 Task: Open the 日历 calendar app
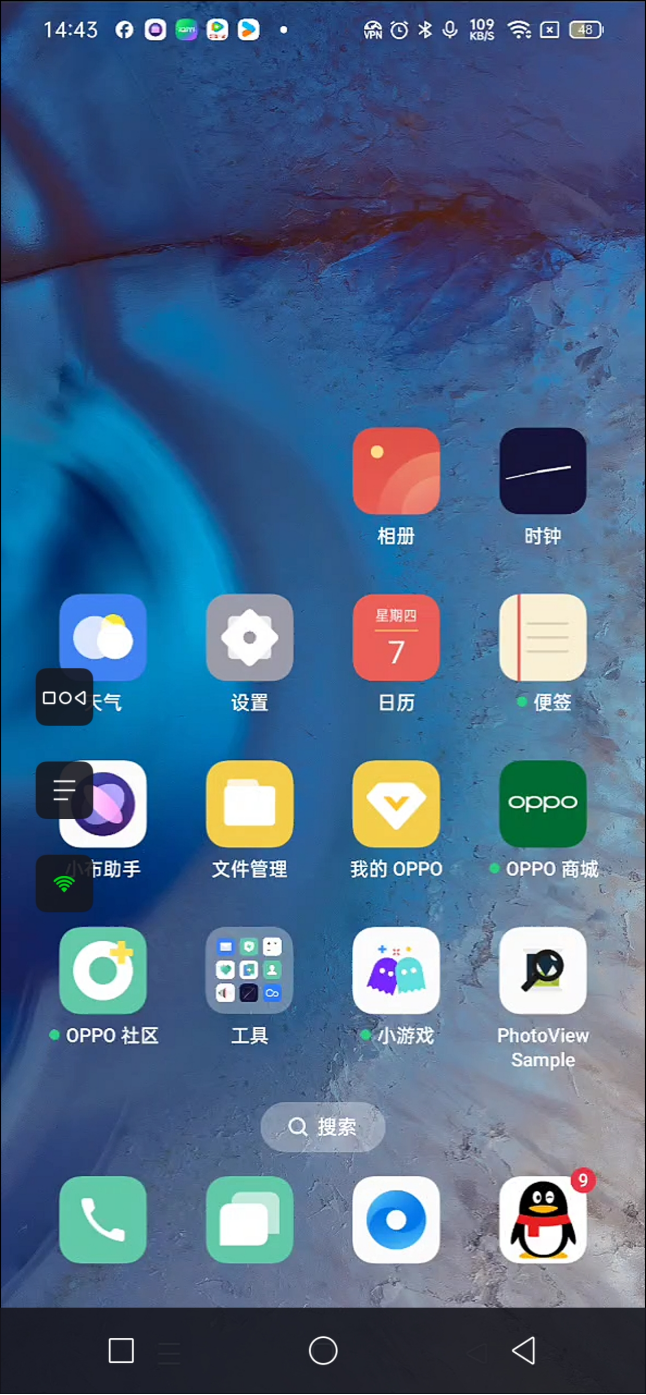tap(396, 638)
